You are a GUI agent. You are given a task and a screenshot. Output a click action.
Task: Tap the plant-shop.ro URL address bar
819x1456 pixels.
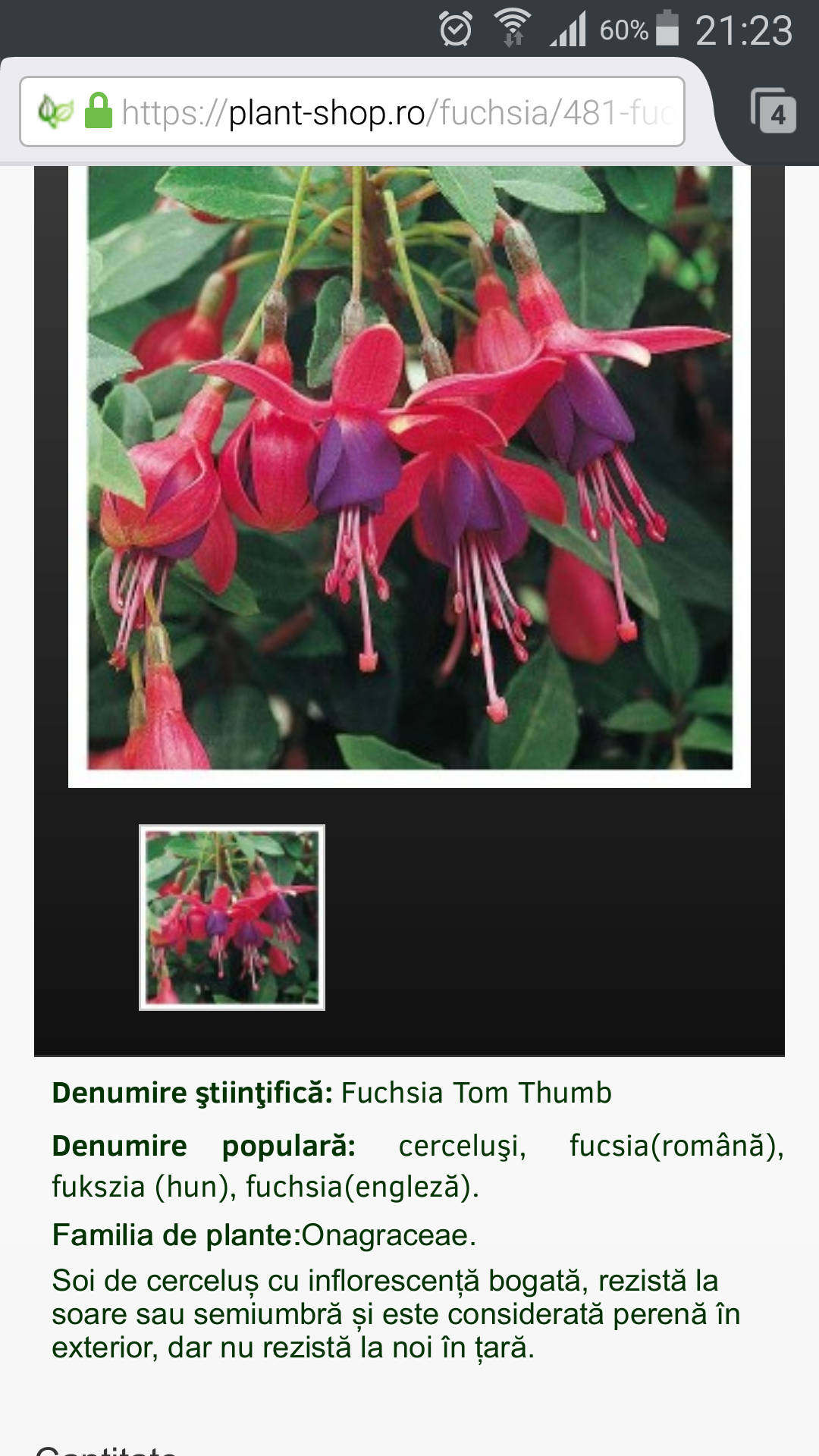[352, 111]
